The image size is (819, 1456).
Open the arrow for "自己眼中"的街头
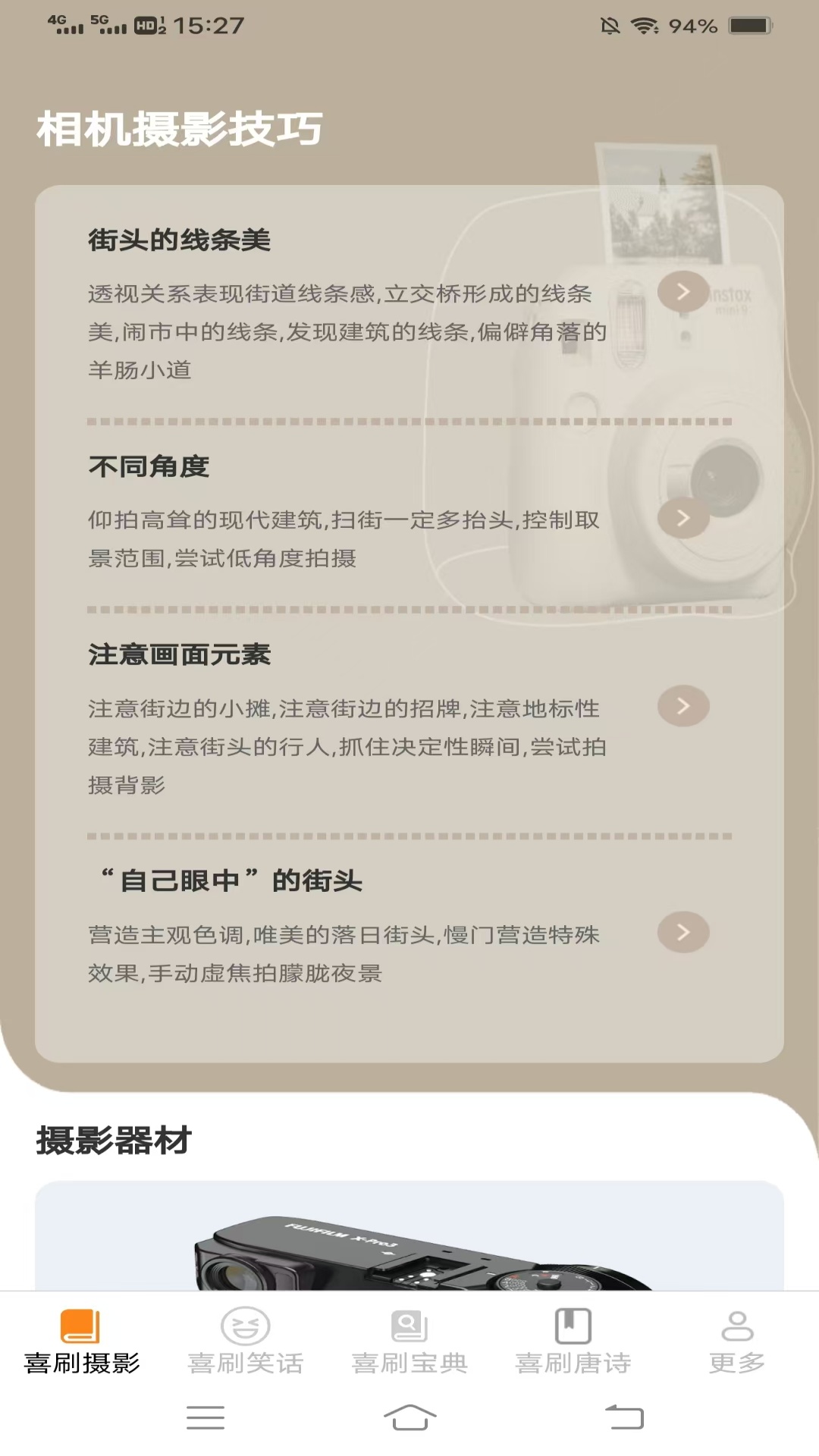[683, 932]
